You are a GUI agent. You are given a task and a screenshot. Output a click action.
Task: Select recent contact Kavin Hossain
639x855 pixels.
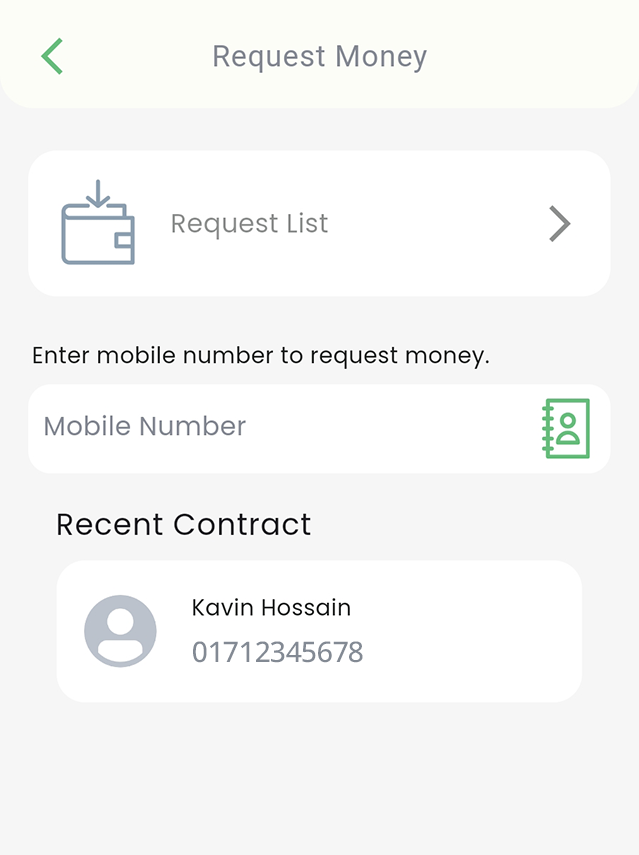click(x=319, y=631)
